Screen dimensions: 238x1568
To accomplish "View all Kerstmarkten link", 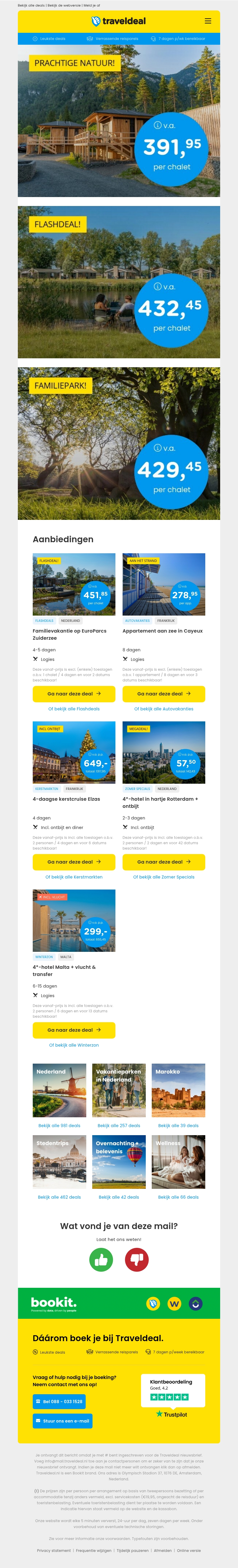I will tap(73, 876).
